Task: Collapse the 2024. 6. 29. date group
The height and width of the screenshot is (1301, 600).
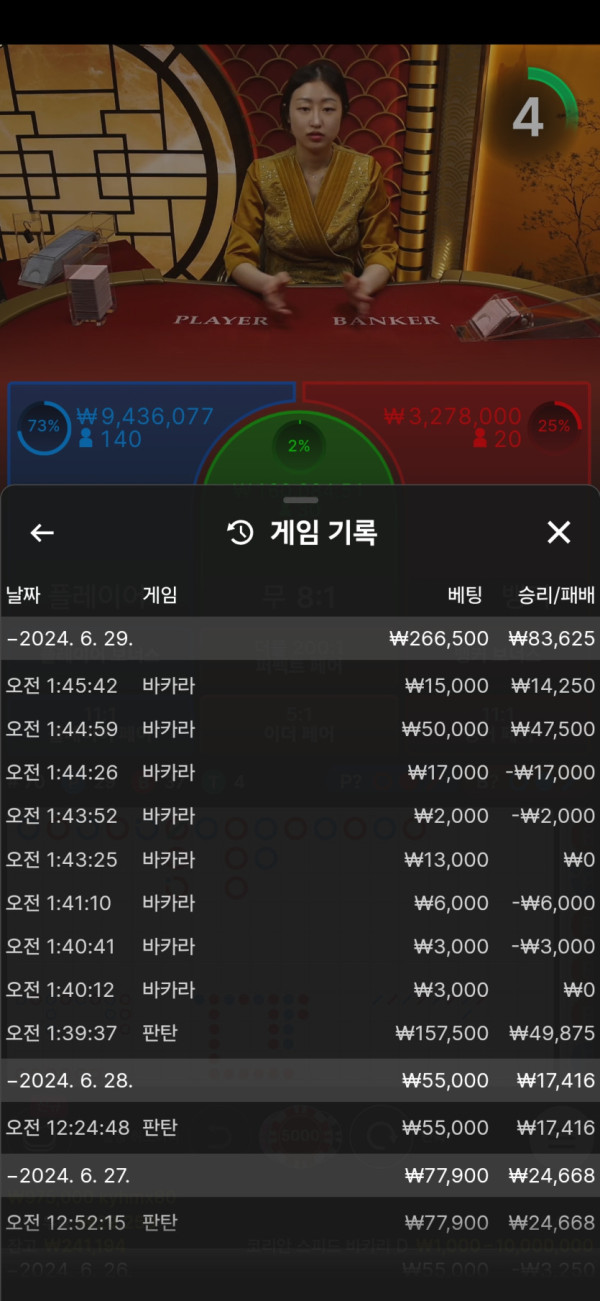Action: coord(300,638)
